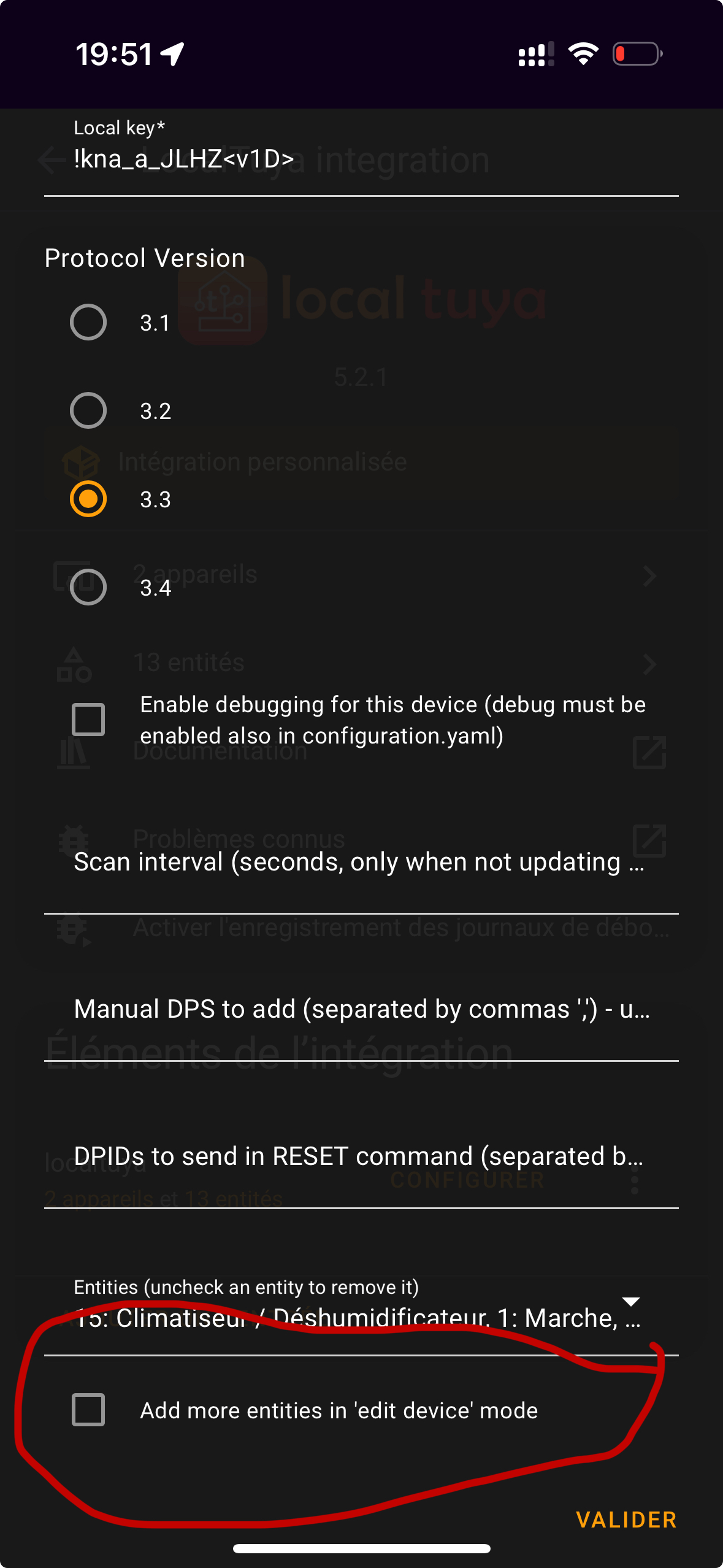
Task: Focus the Scan interval field
Action: 361,862
